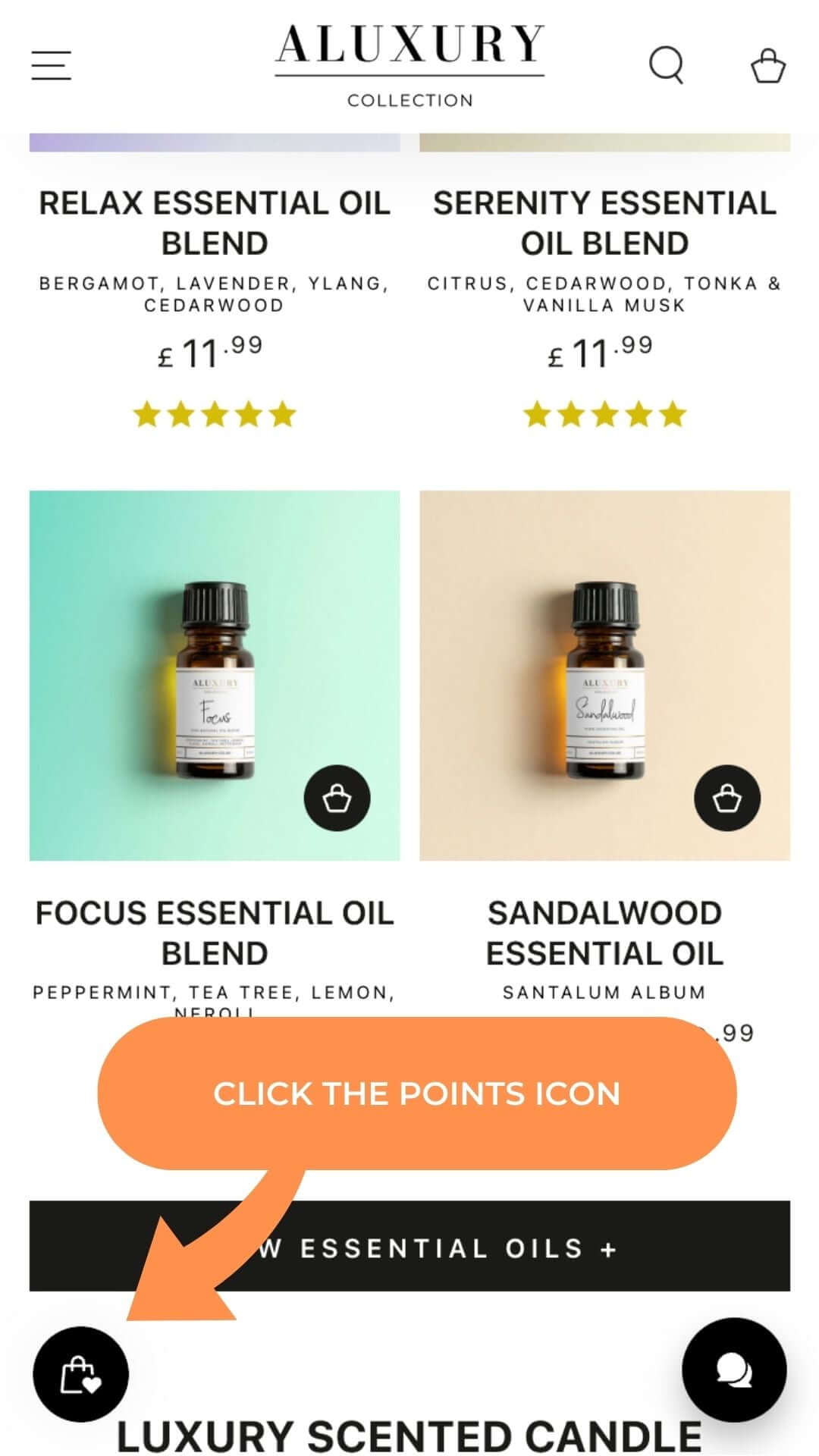Add Focus Essential Oil Blend to basket

click(337, 799)
